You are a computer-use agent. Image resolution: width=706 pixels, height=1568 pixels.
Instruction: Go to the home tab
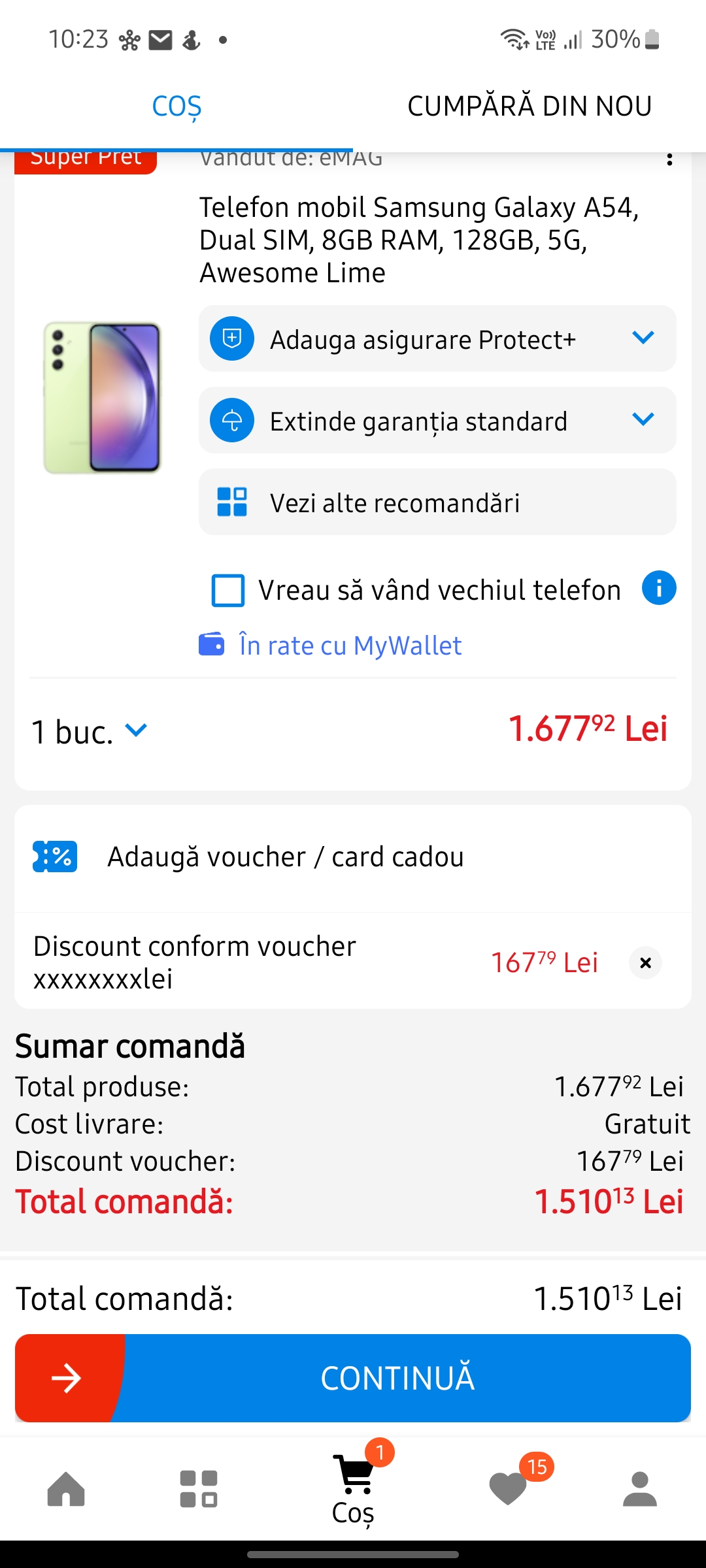(x=66, y=1490)
